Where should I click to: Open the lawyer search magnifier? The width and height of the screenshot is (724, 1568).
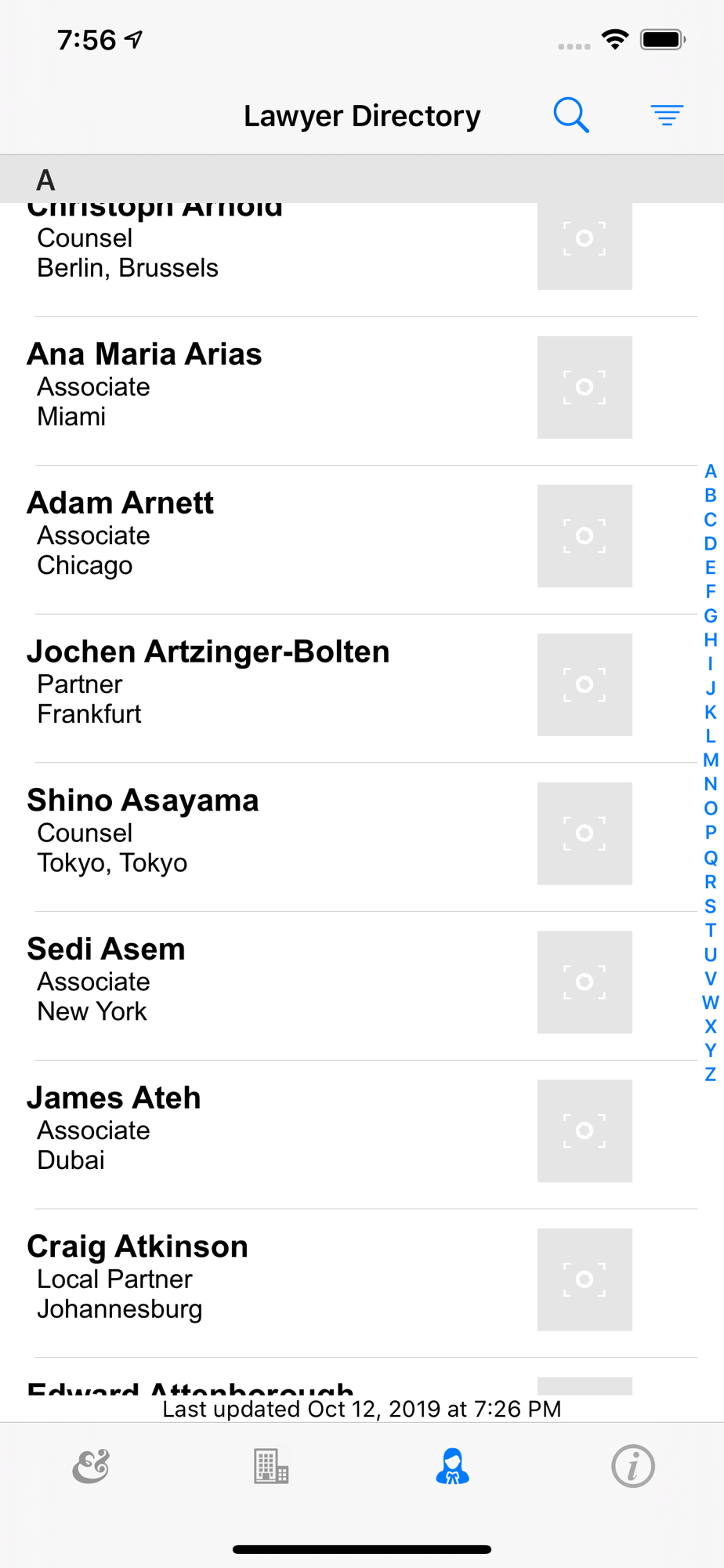pos(571,116)
